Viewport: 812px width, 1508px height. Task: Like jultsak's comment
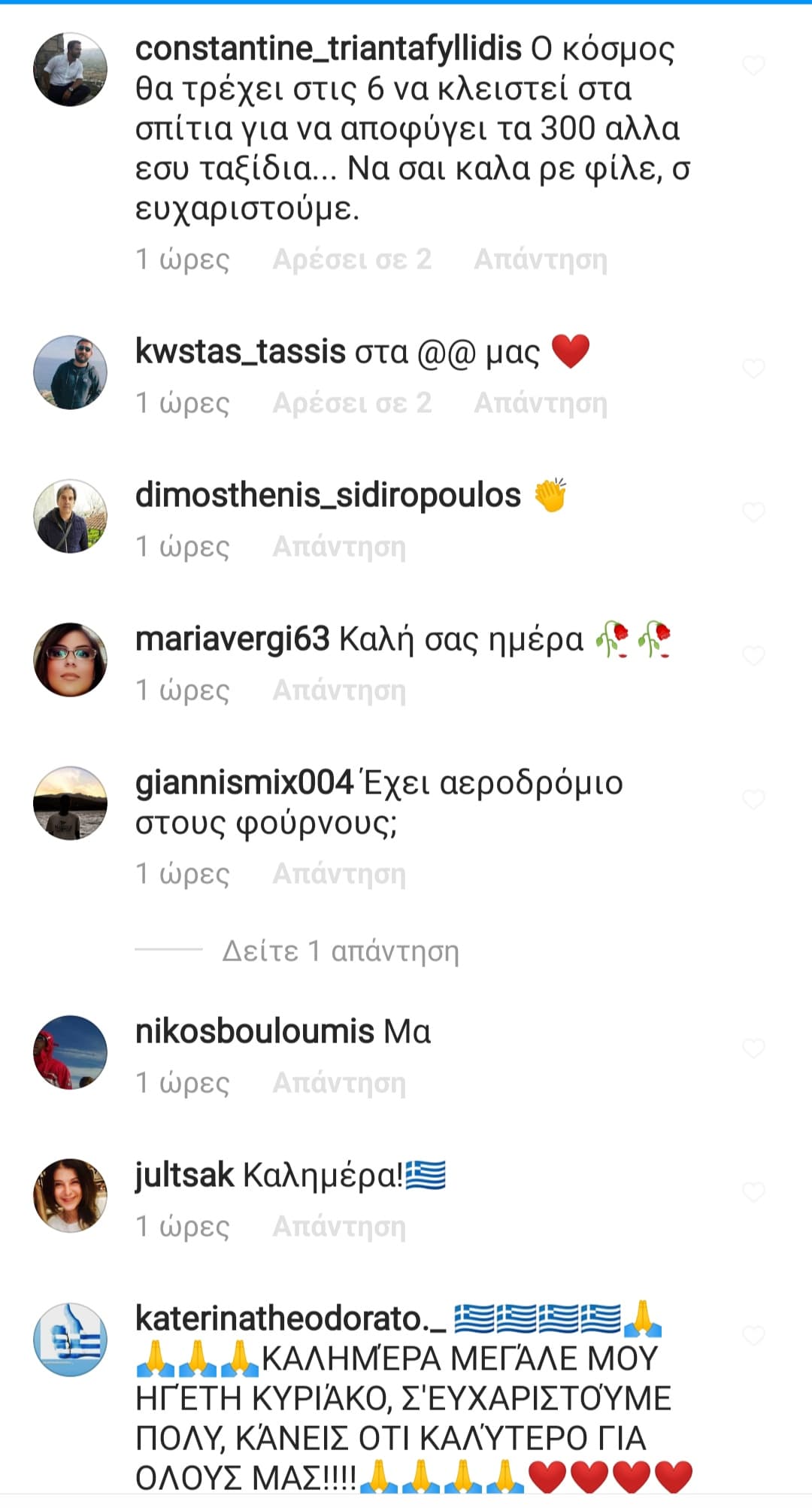[x=753, y=1192]
